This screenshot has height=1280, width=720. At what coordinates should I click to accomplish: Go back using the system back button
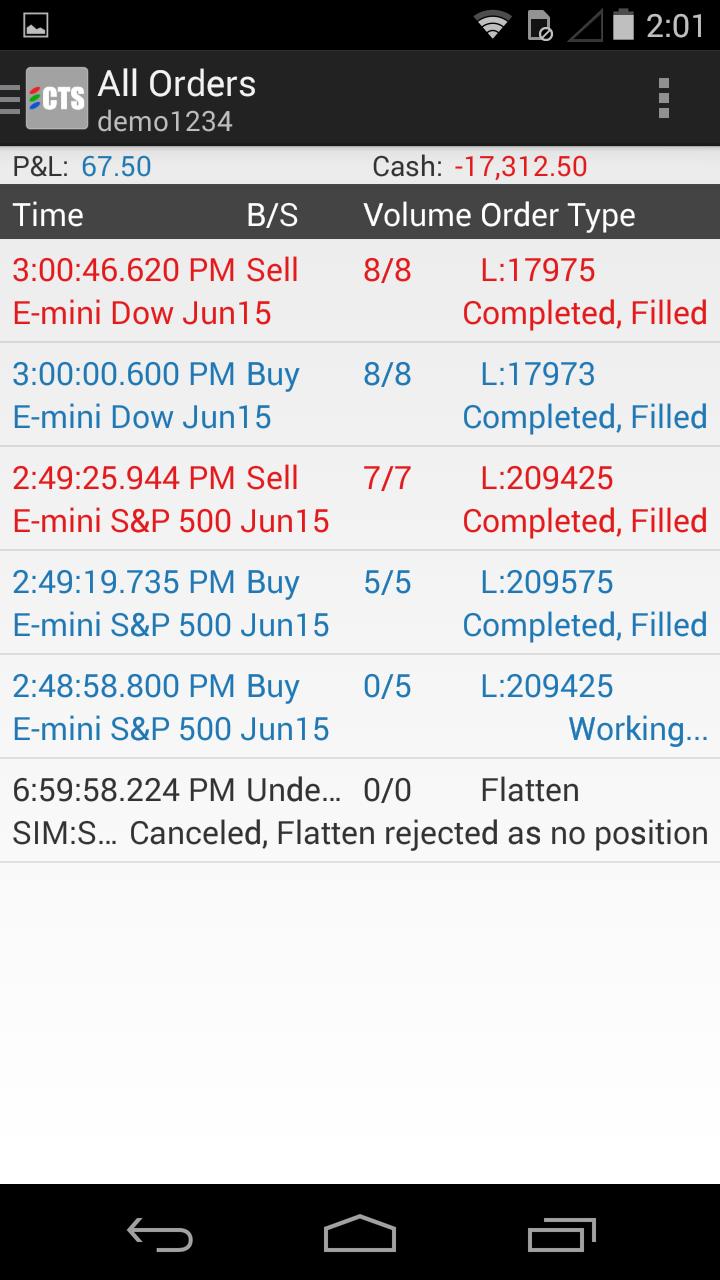coord(160,1234)
